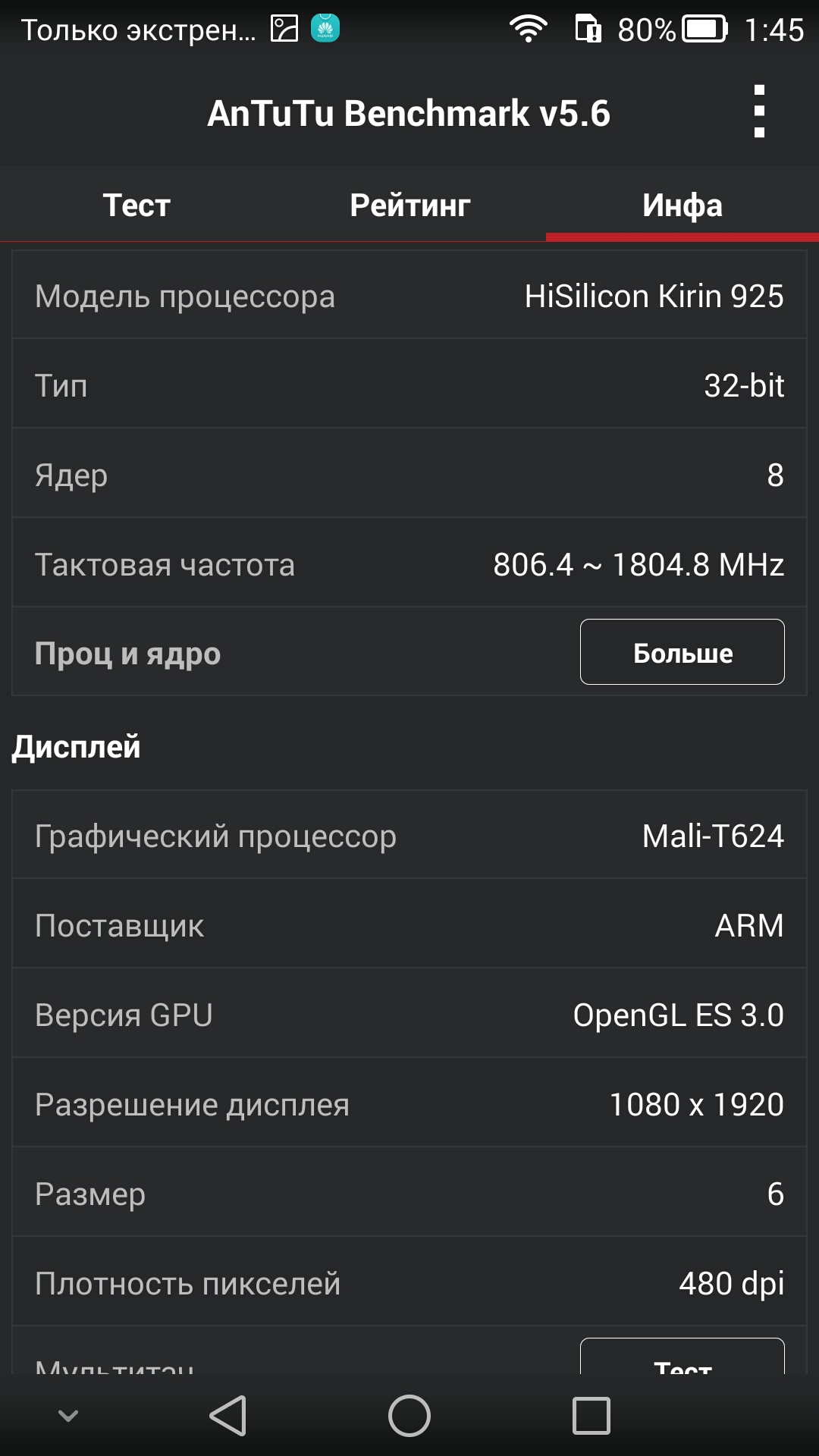The height and width of the screenshot is (1456, 819).
Task: Go to the home screen via the home button
Action: click(409, 1416)
